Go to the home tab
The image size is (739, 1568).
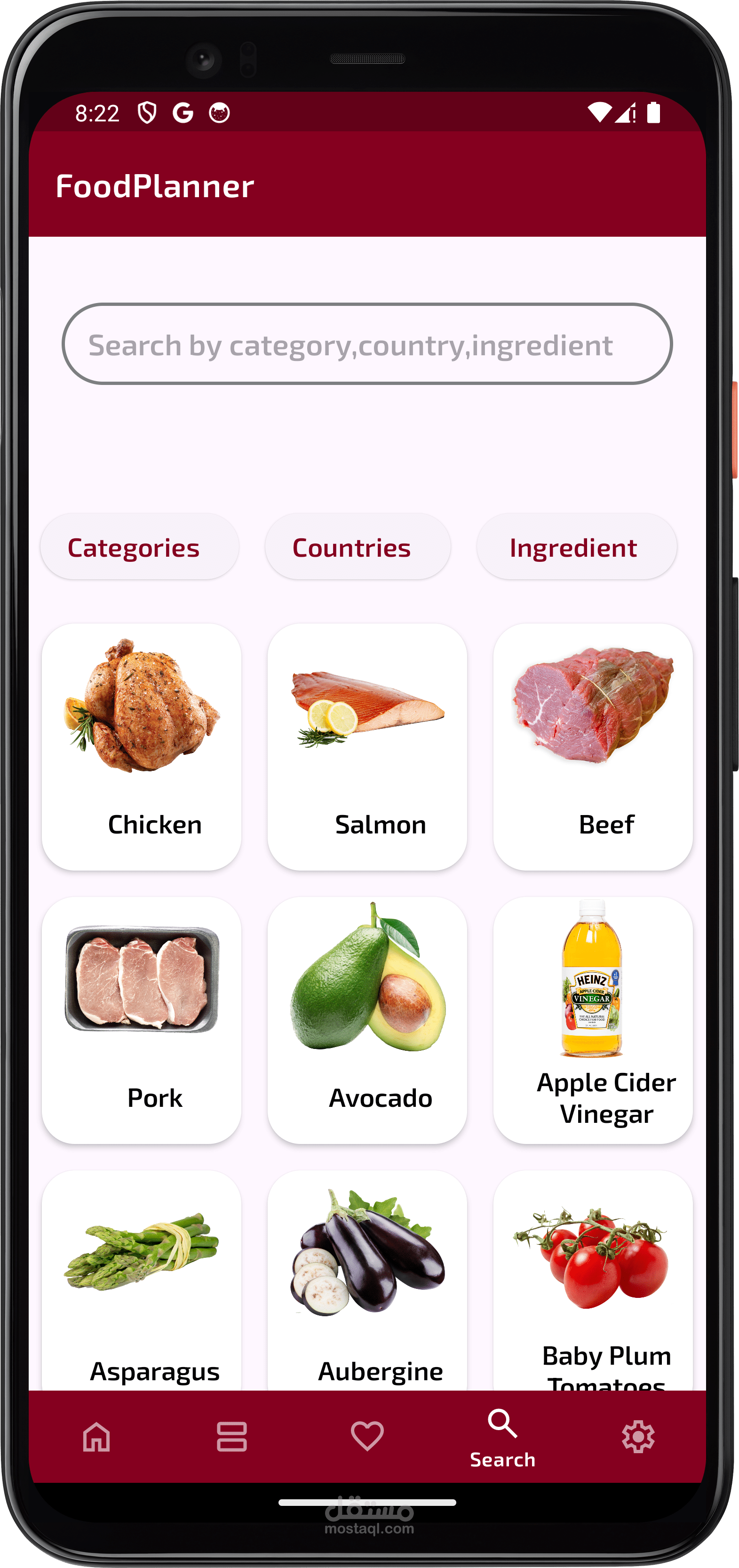(x=97, y=1437)
